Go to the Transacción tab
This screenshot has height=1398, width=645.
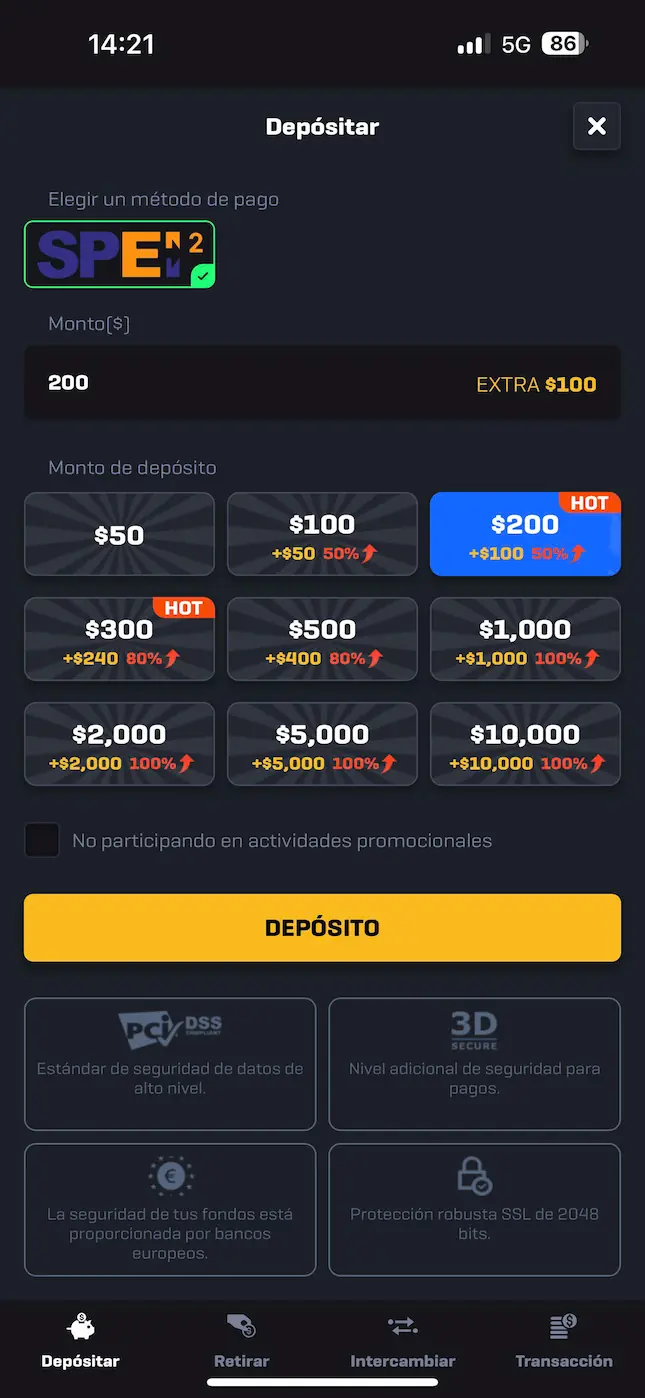[x=563, y=1340]
